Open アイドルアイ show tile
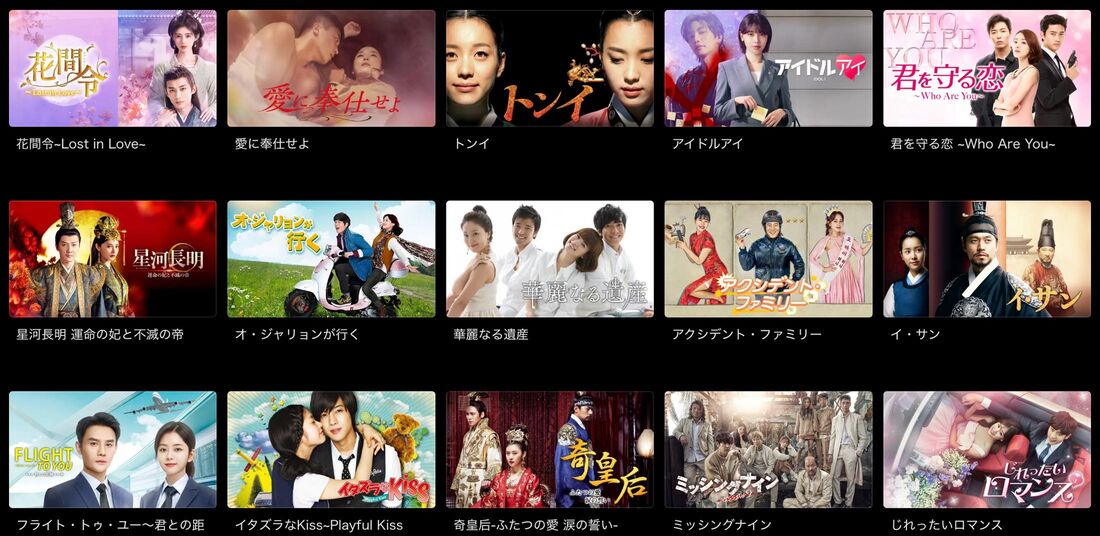The image size is (1100, 536). 768,69
